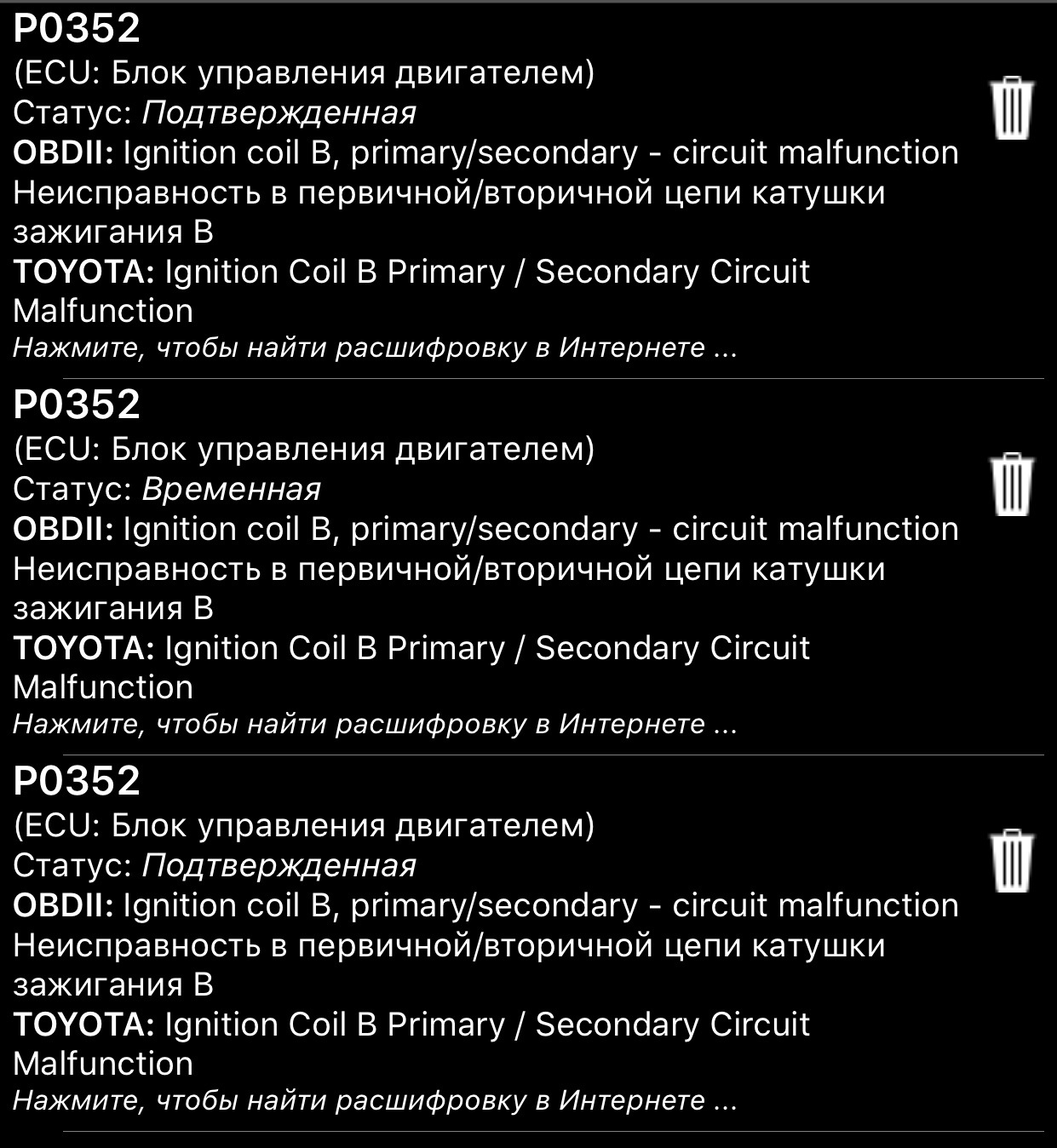Image resolution: width=1057 pixels, height=1148 pixels.
Task: Look up the last confirmed P0352 online
Action: (x=375, y=1101)
